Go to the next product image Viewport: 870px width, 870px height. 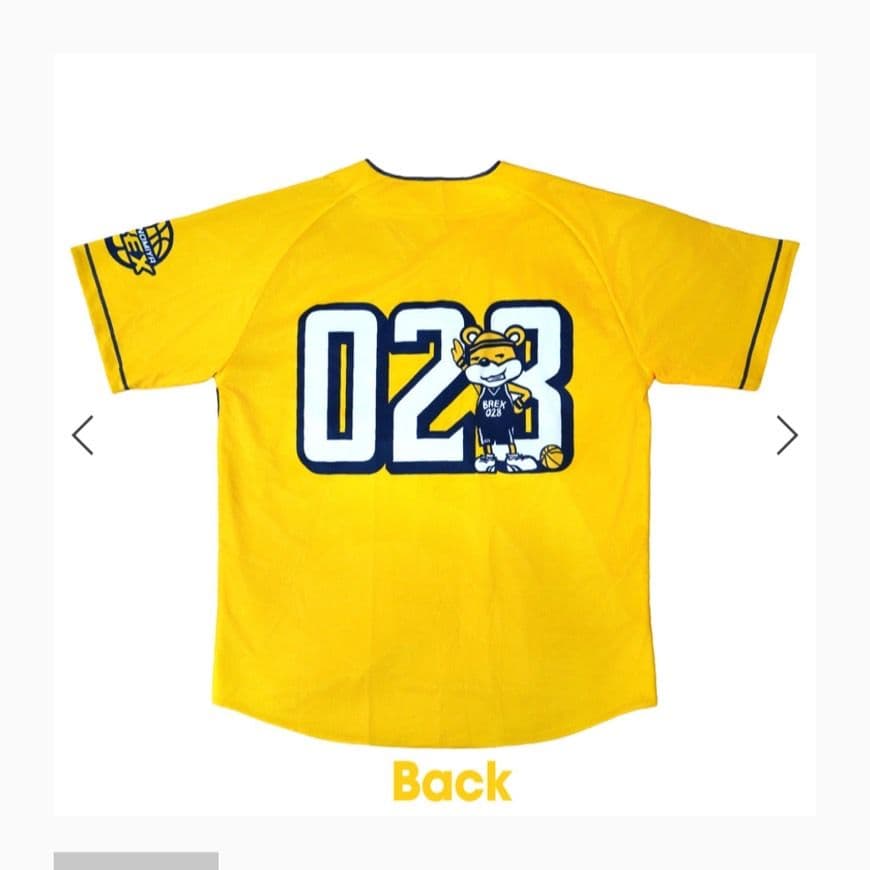click(787, 435)
